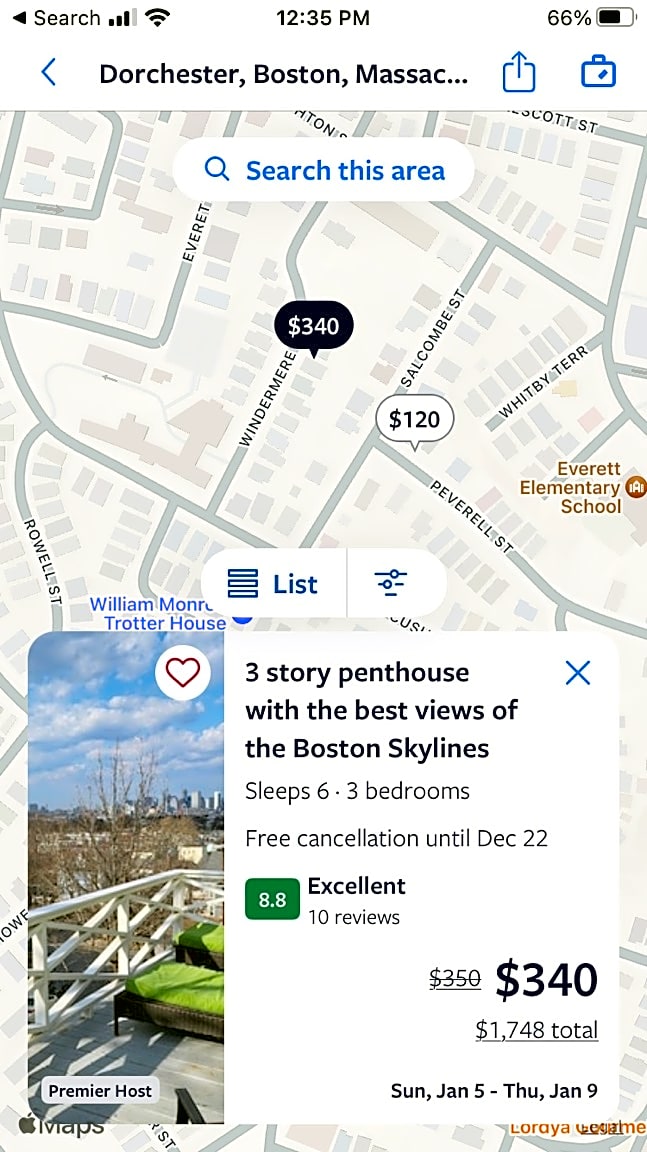Save the penthouse with the heart icon

coord(182,673)
